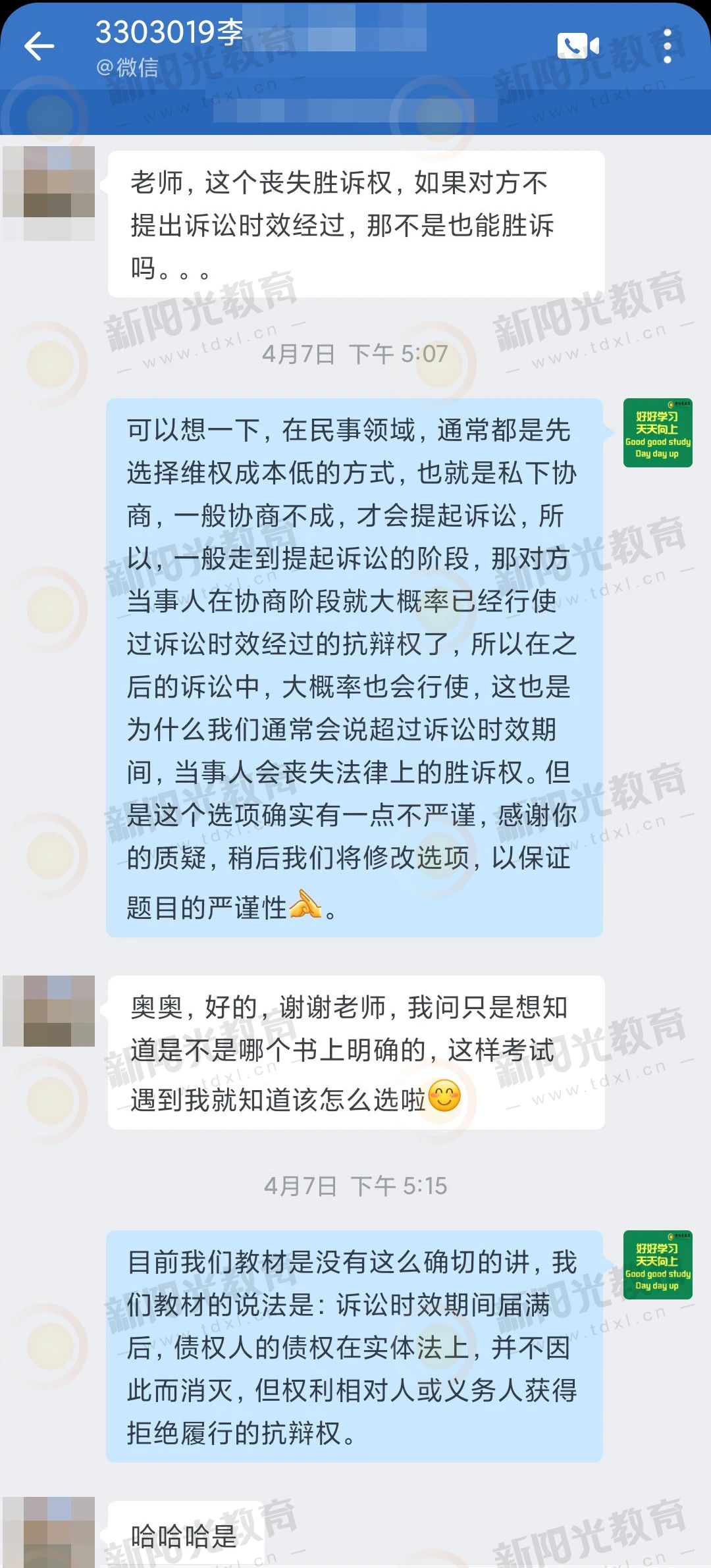Screen dimensions: 711x1568
Task: Tap green avatar beside 可以想一下 reply
Action: click(657, 433)
